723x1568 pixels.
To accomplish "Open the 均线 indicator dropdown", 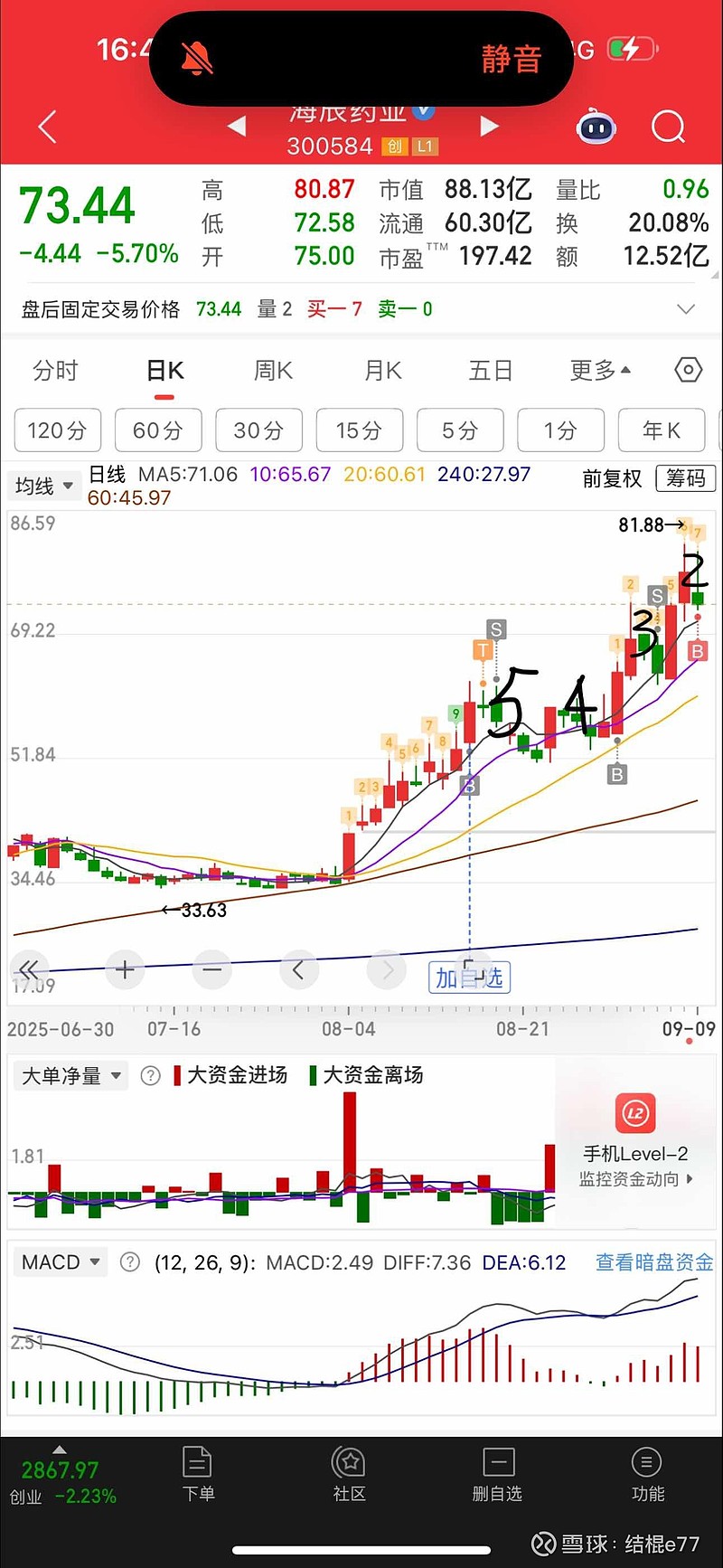I will pos(43,486).
